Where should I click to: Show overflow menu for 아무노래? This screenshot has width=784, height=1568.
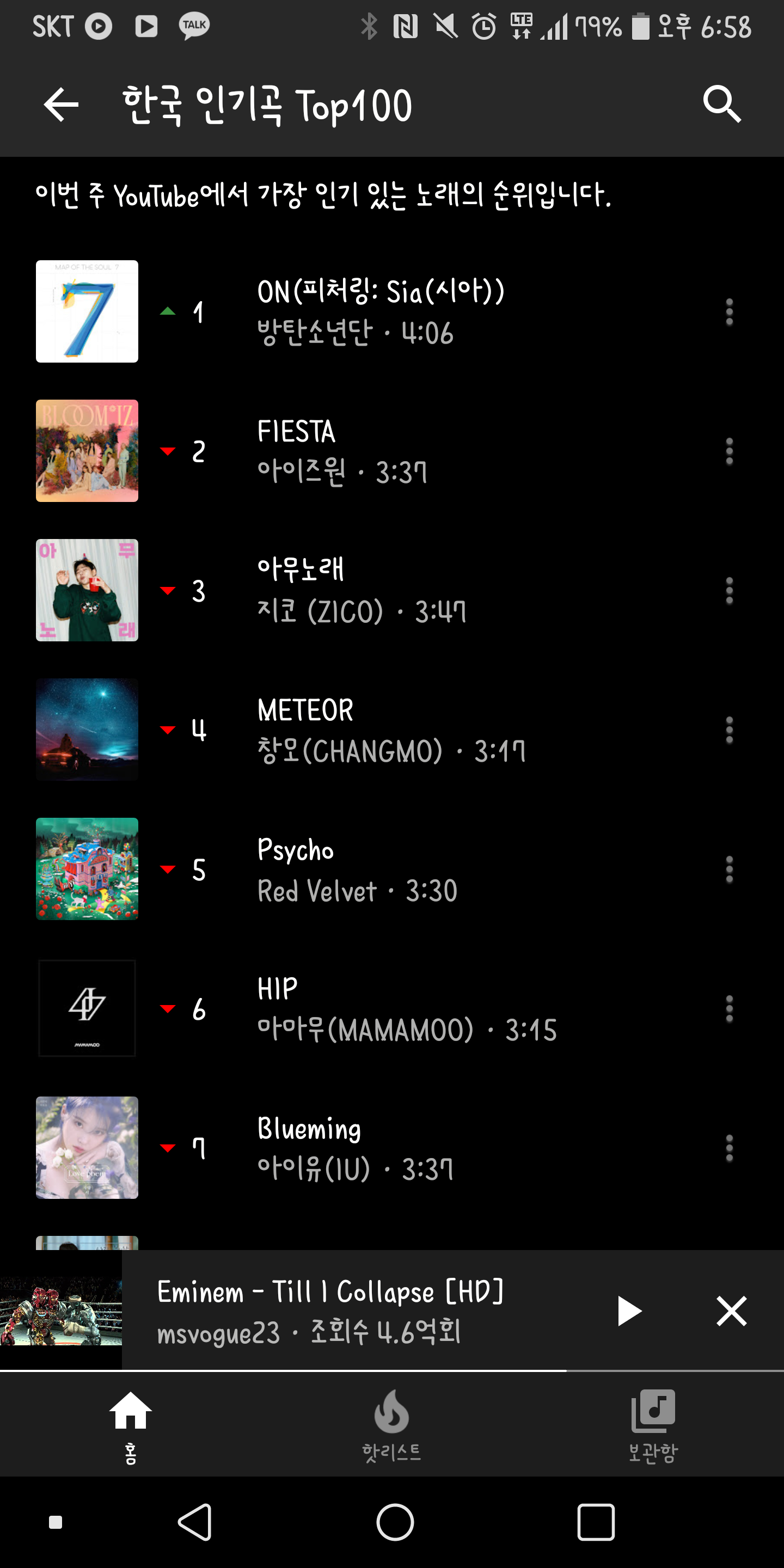[728, 591]
